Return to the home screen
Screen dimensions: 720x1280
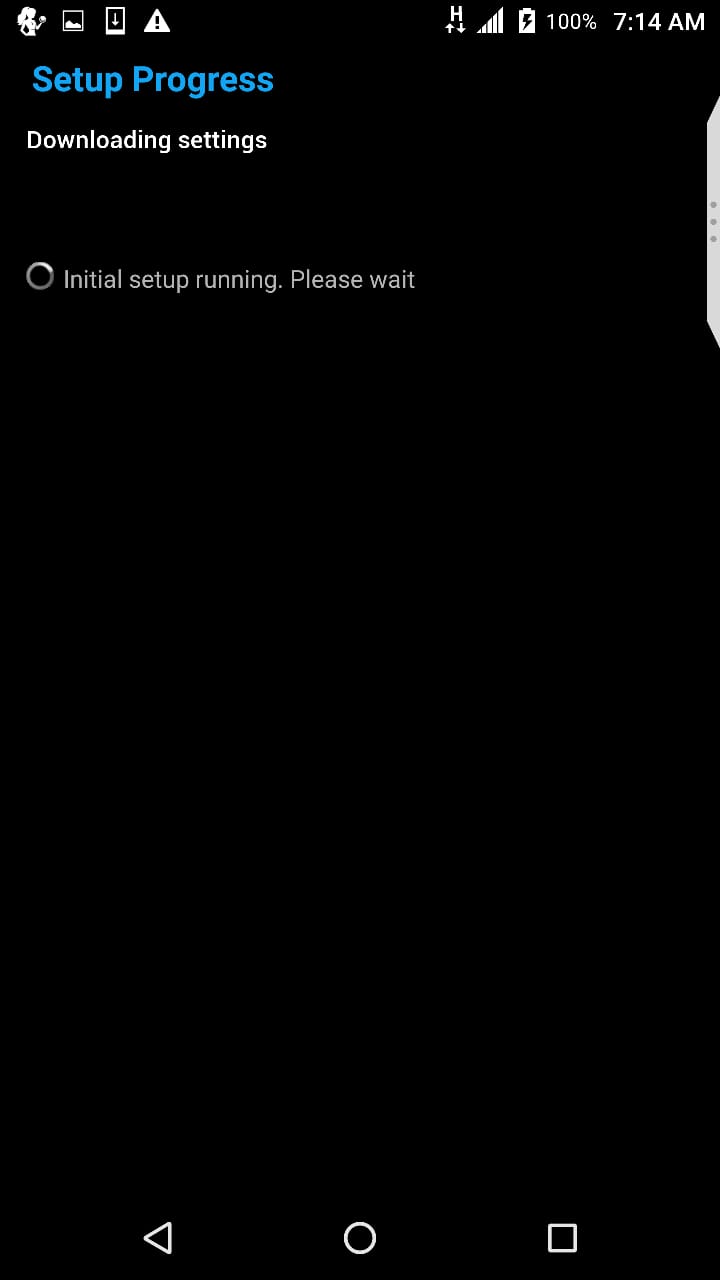(x=360, y=1238)
